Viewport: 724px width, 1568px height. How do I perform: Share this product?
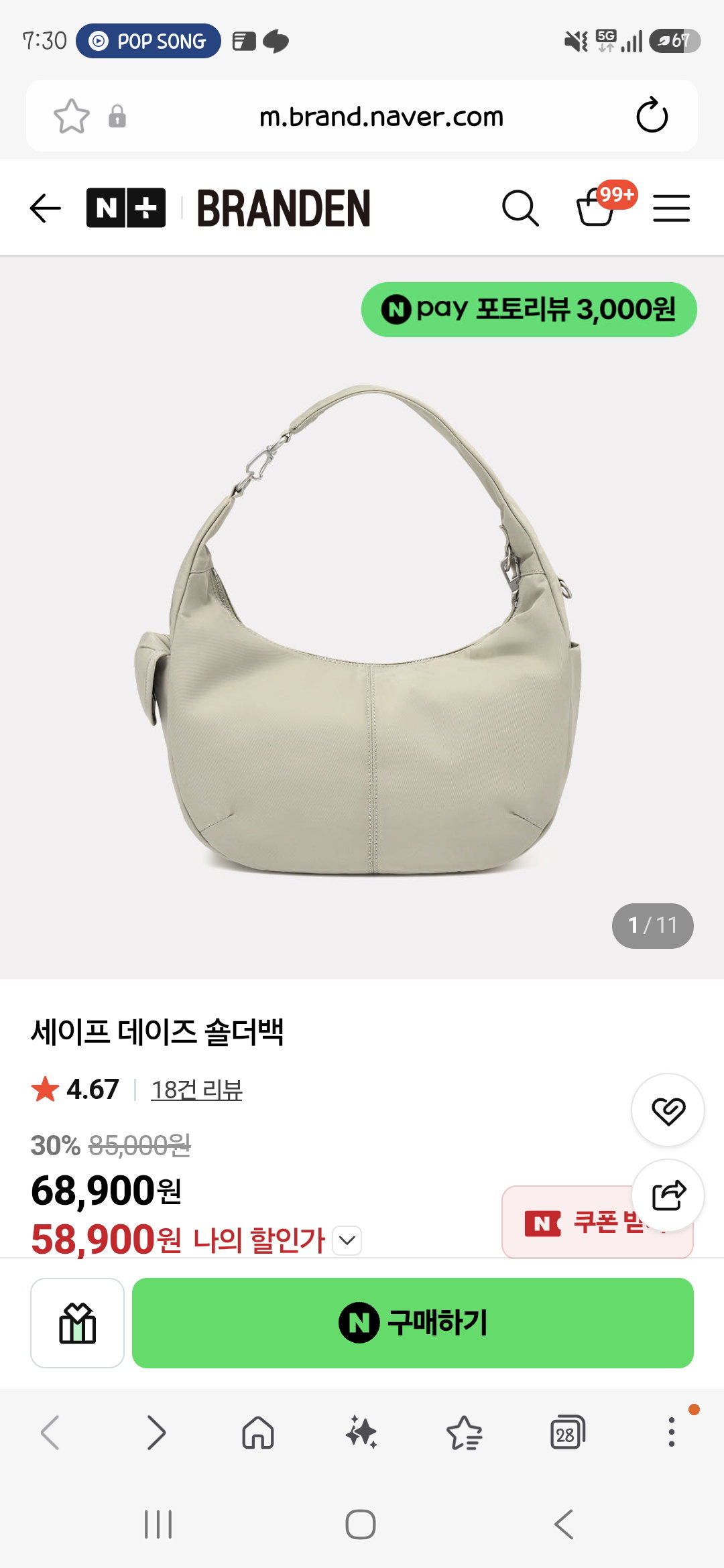668,1195
